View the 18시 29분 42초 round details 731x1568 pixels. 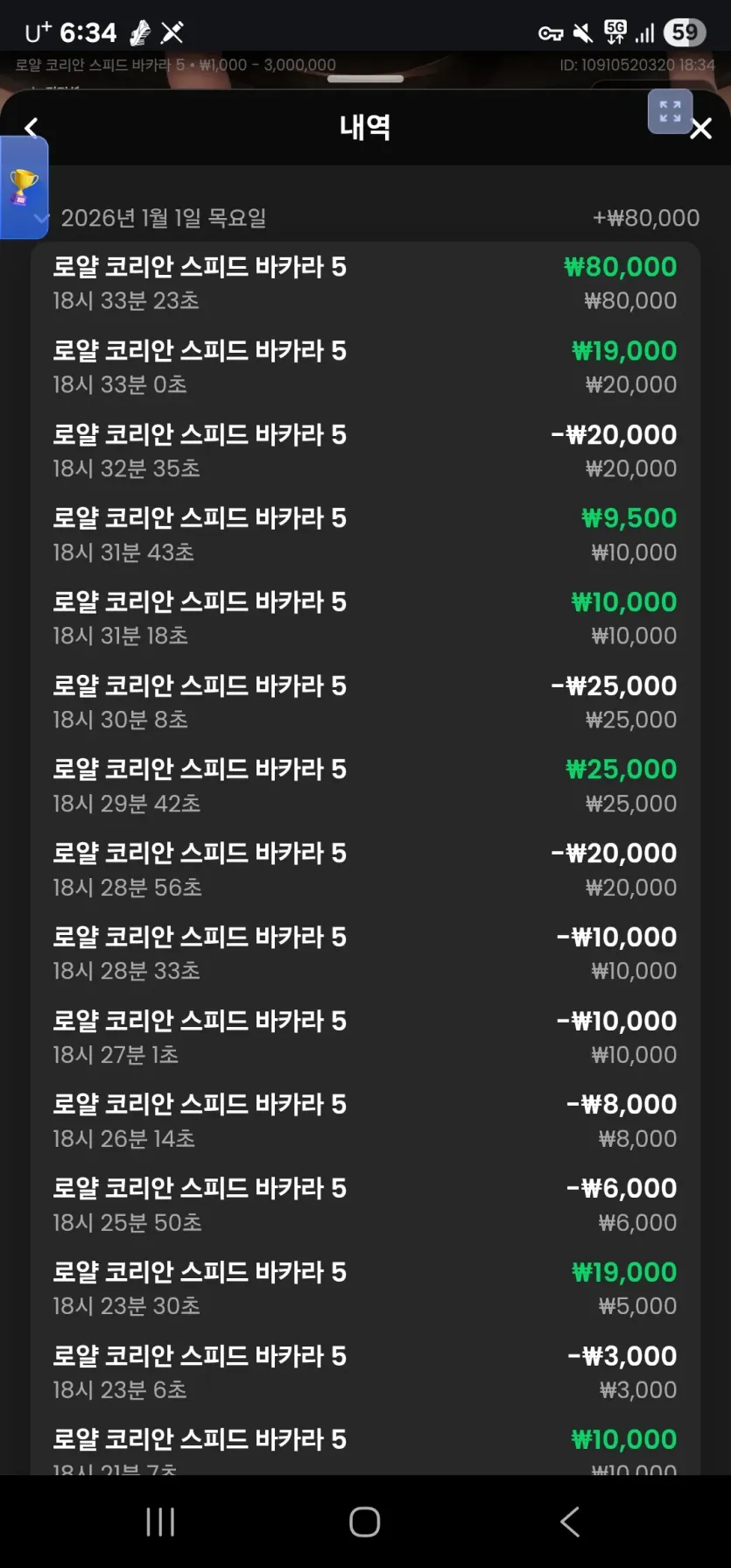click(x=365, y=786)
